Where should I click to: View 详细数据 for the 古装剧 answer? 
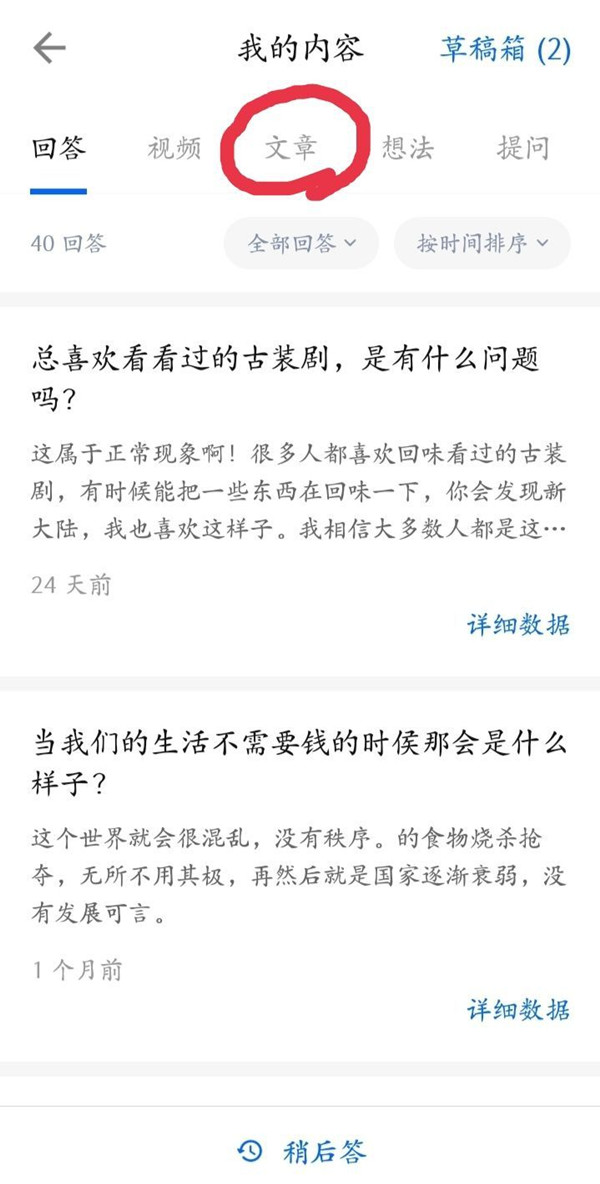518,625
